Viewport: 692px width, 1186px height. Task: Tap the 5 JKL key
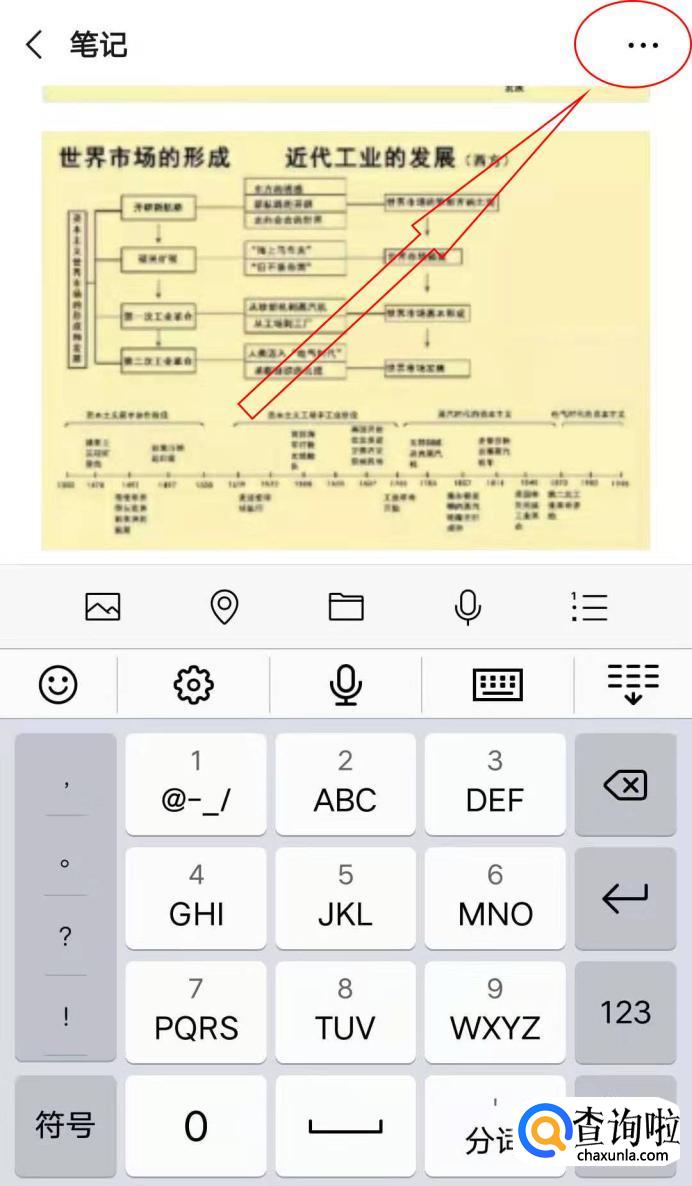(x=345, y=899)
